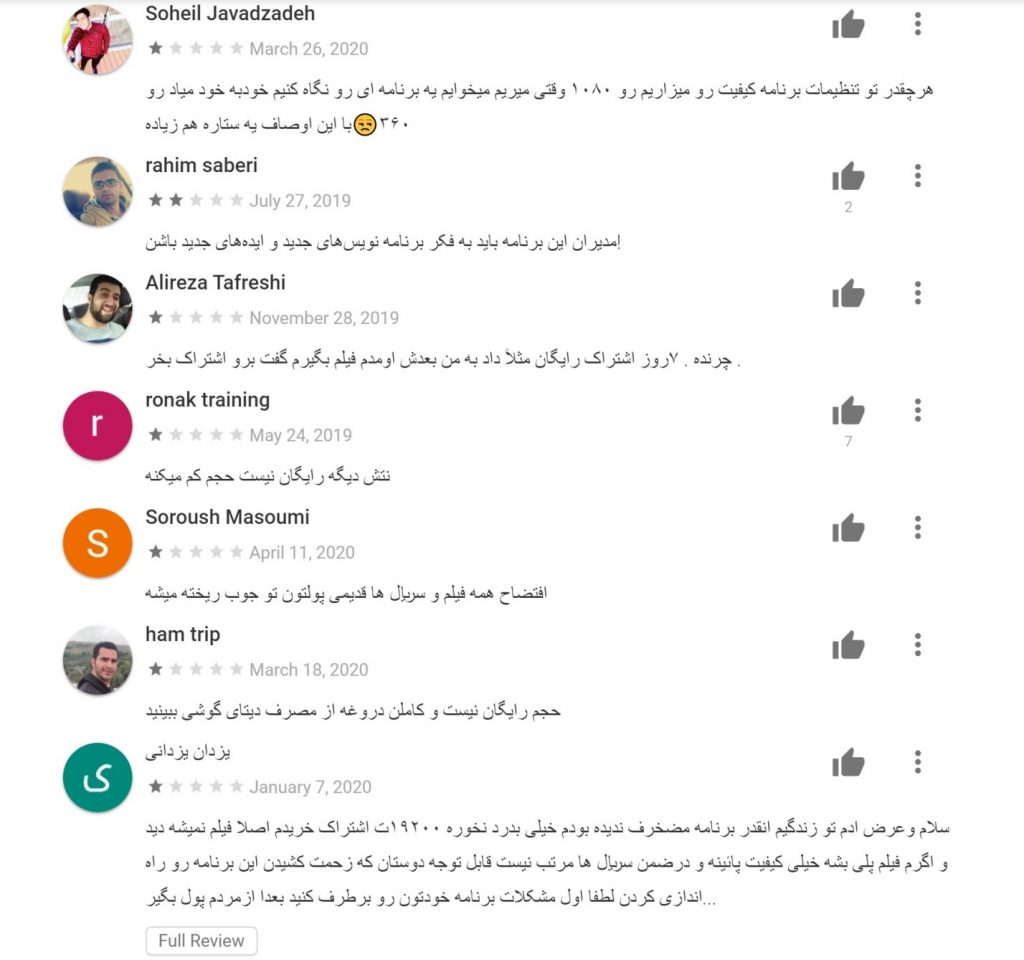The height and width of the screenshot is (960, 1024).
Task: Open the menu for ronak training's review
Action: tap(918, 411)
